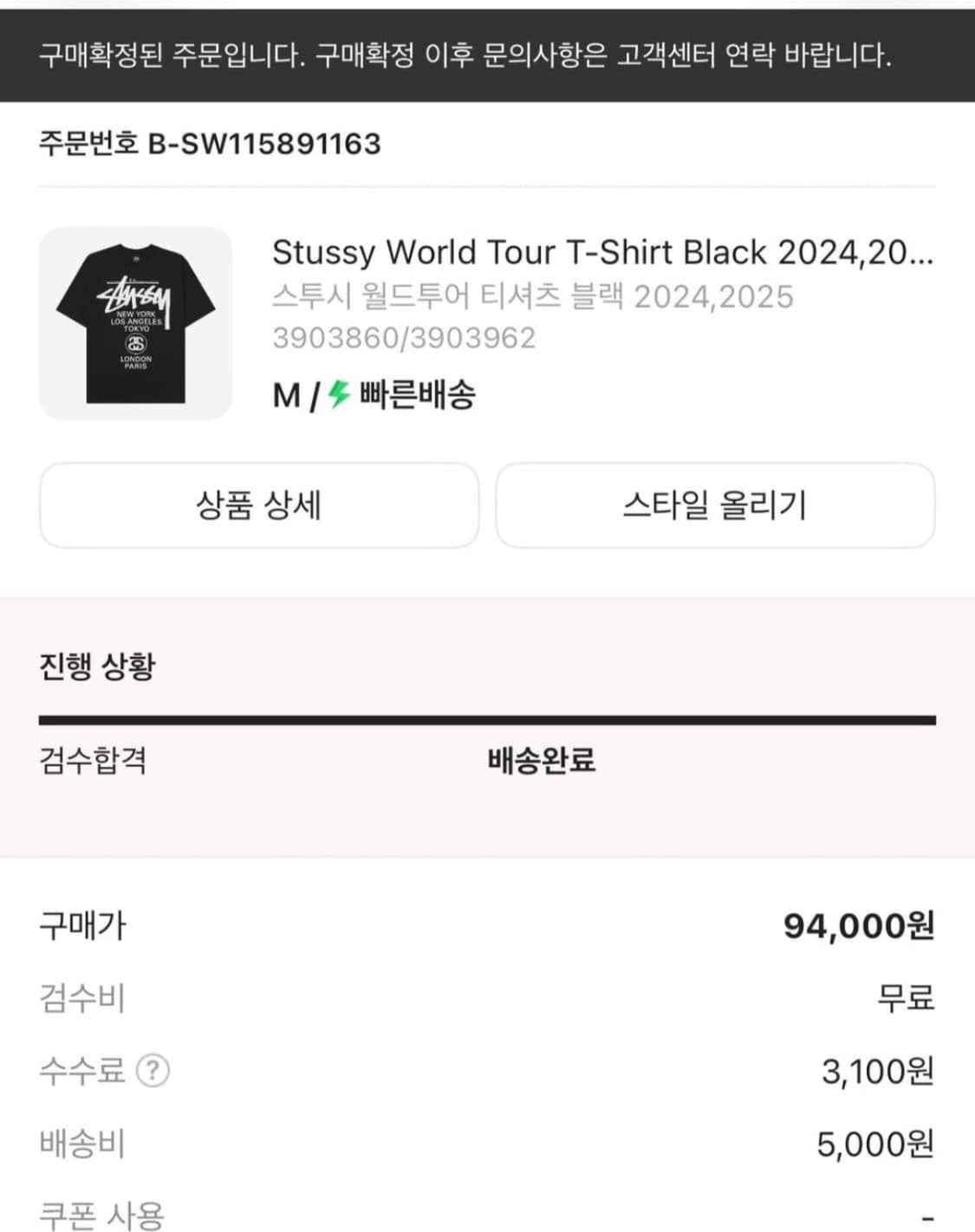Viewport: 975px width, 1232px height.
Task: Click the 배송완료 delivery status
Action: tap(543, 759)
